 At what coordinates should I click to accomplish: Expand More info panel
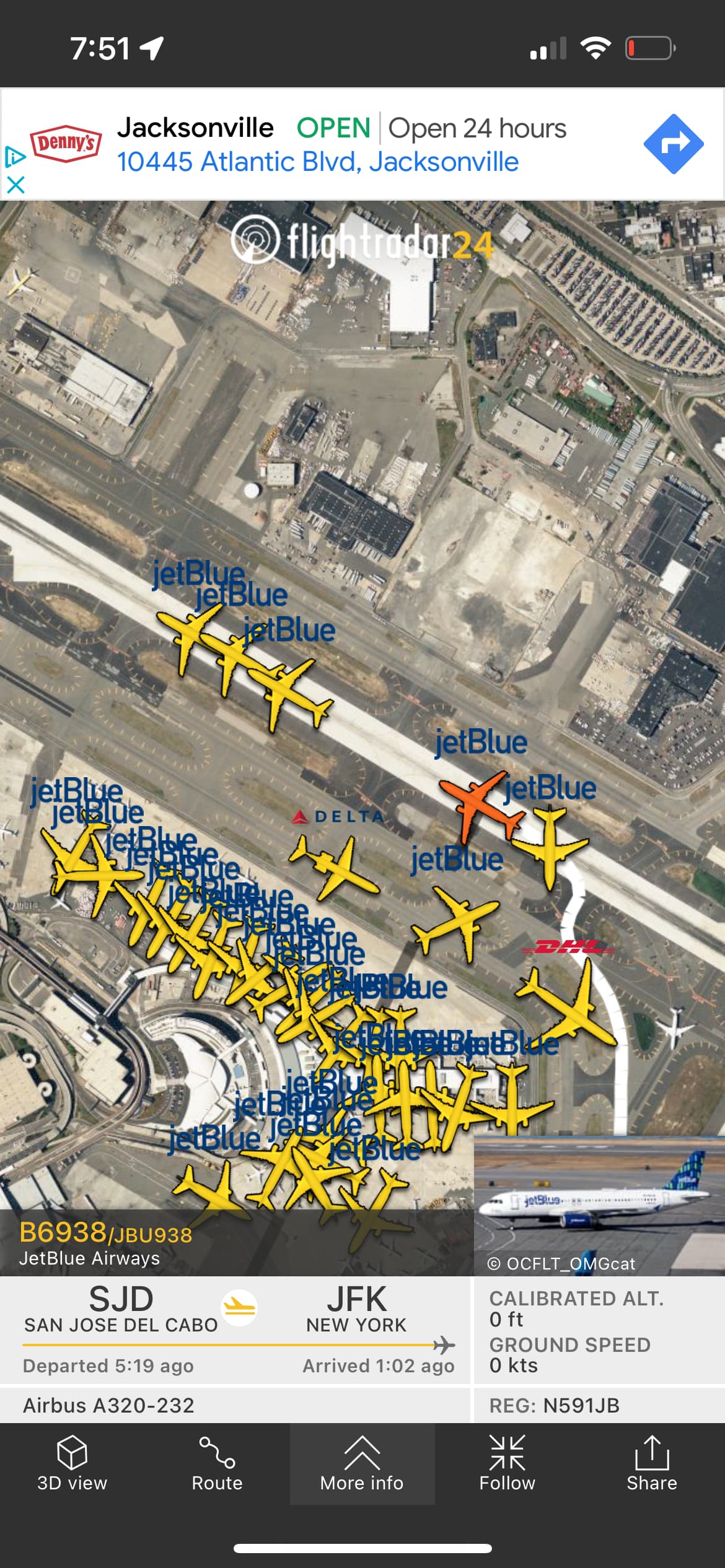tap(362, 1465)
